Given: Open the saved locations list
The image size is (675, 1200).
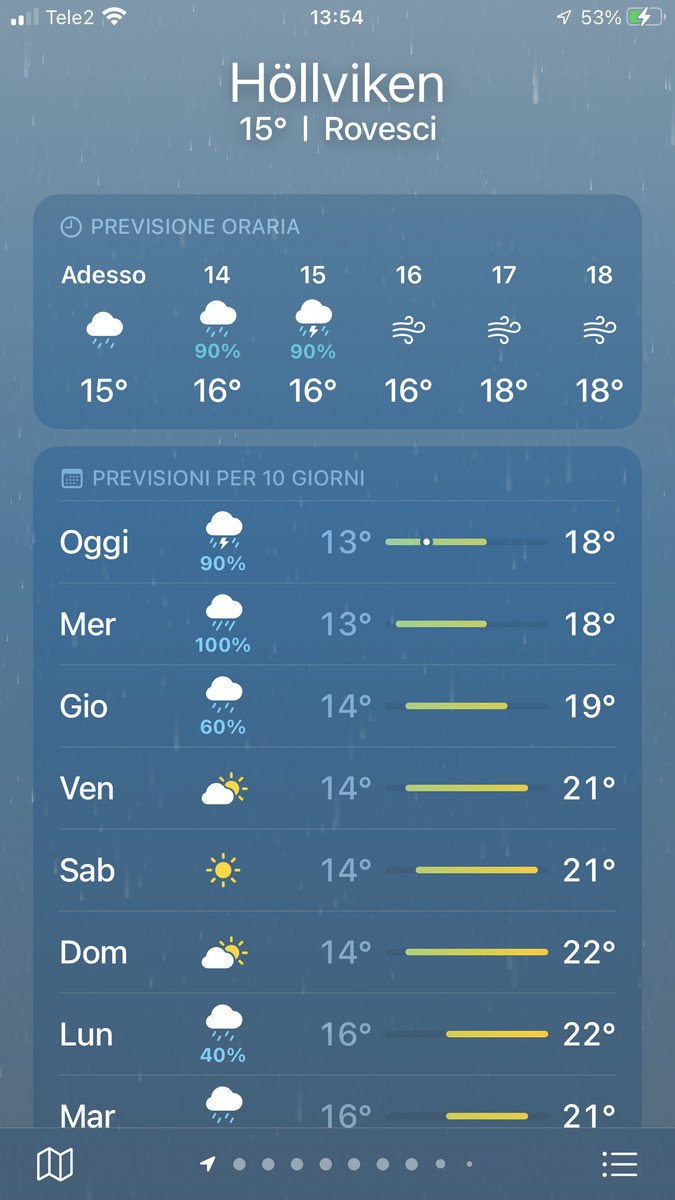Looking at the screenshot, I should [x=620, y=1164].
